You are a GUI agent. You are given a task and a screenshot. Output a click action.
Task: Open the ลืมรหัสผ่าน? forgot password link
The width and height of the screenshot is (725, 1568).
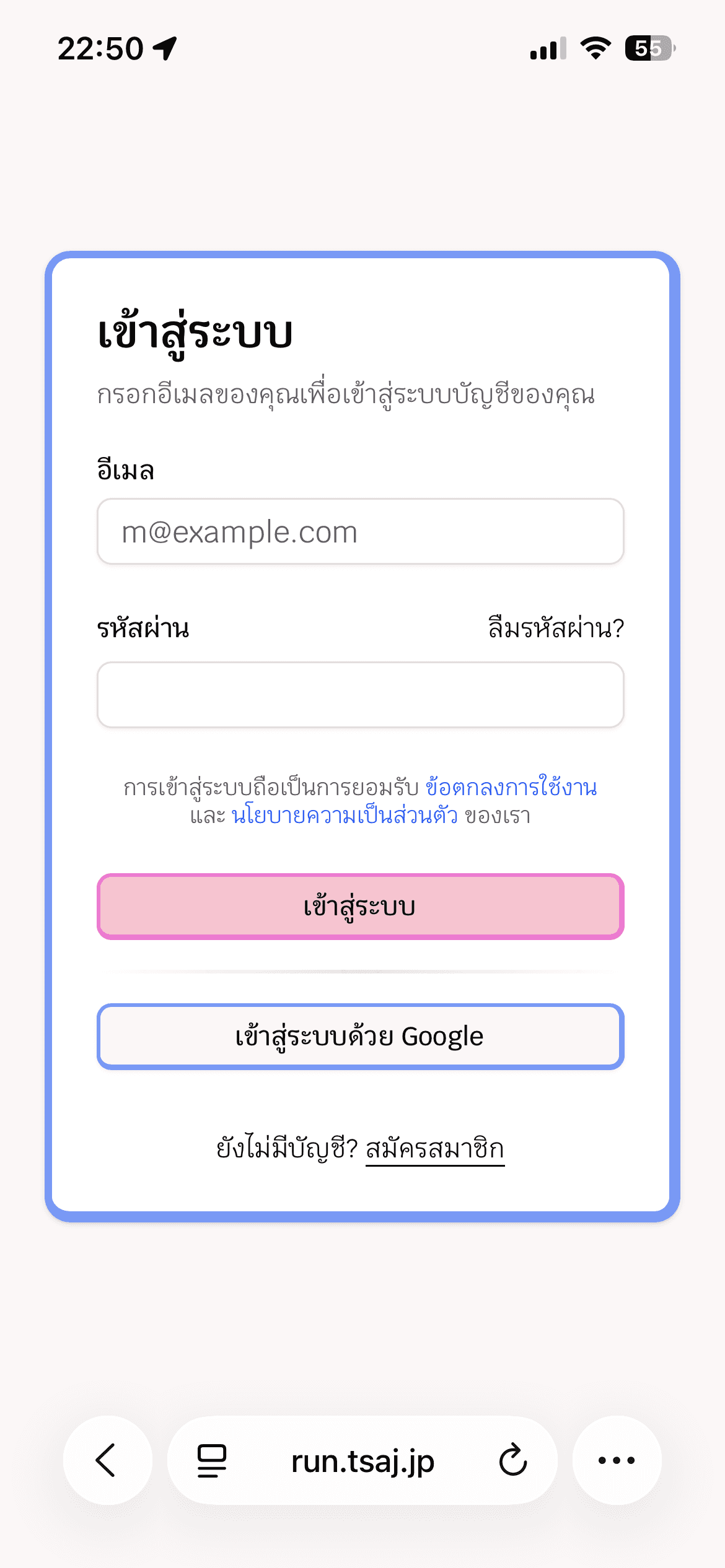point(556,629)
